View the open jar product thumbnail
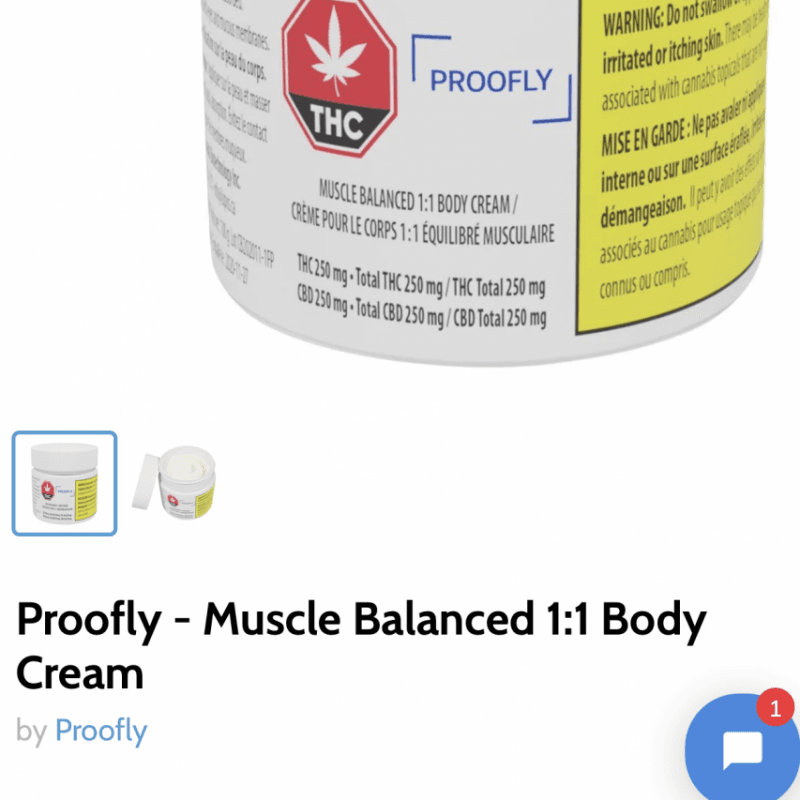Viewport: 800px width, 800px height. pyautogui.click(x=175, y=482)
